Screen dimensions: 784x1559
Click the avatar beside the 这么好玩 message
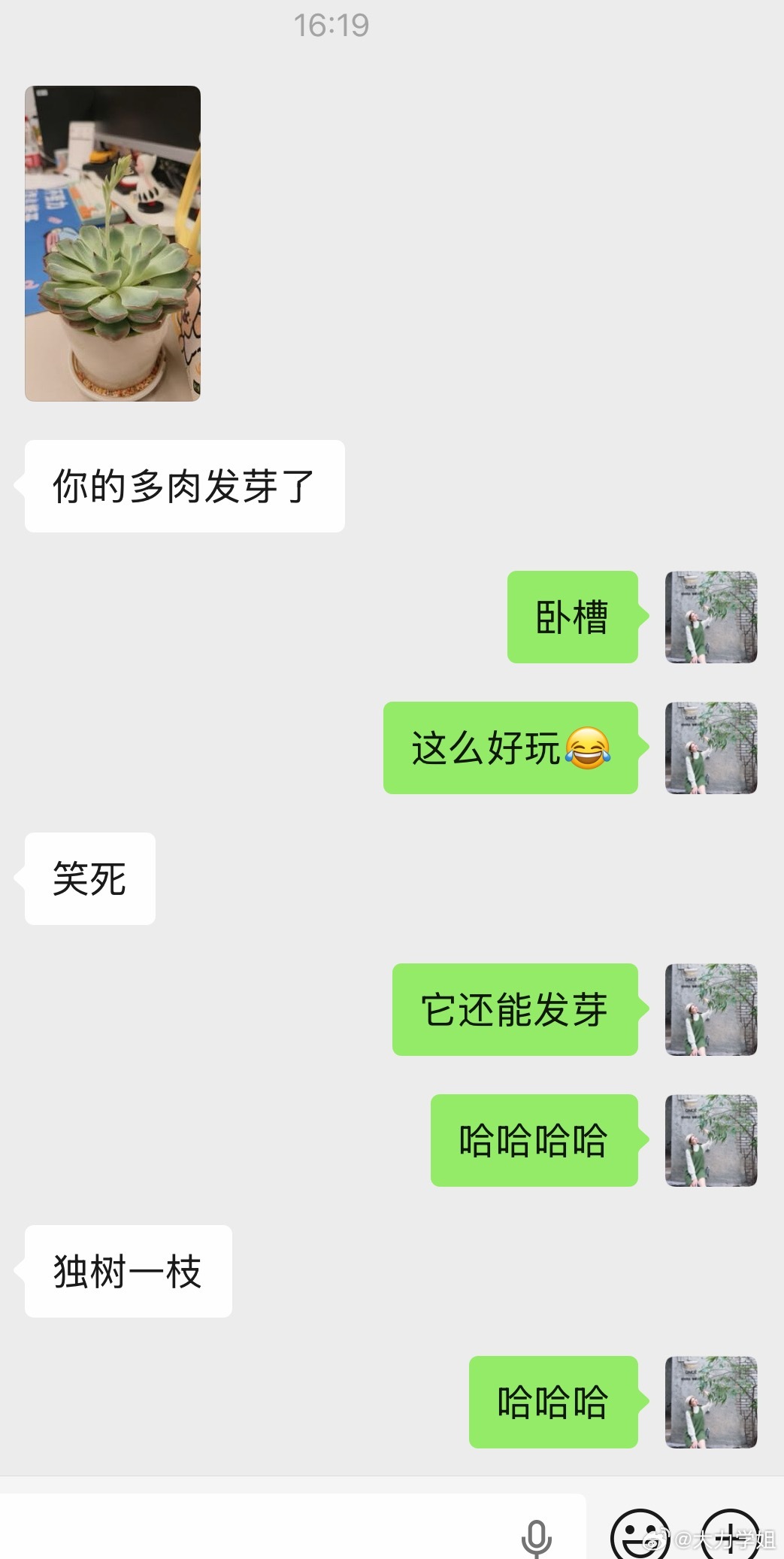pyautogui.click(x=710, y=745)
